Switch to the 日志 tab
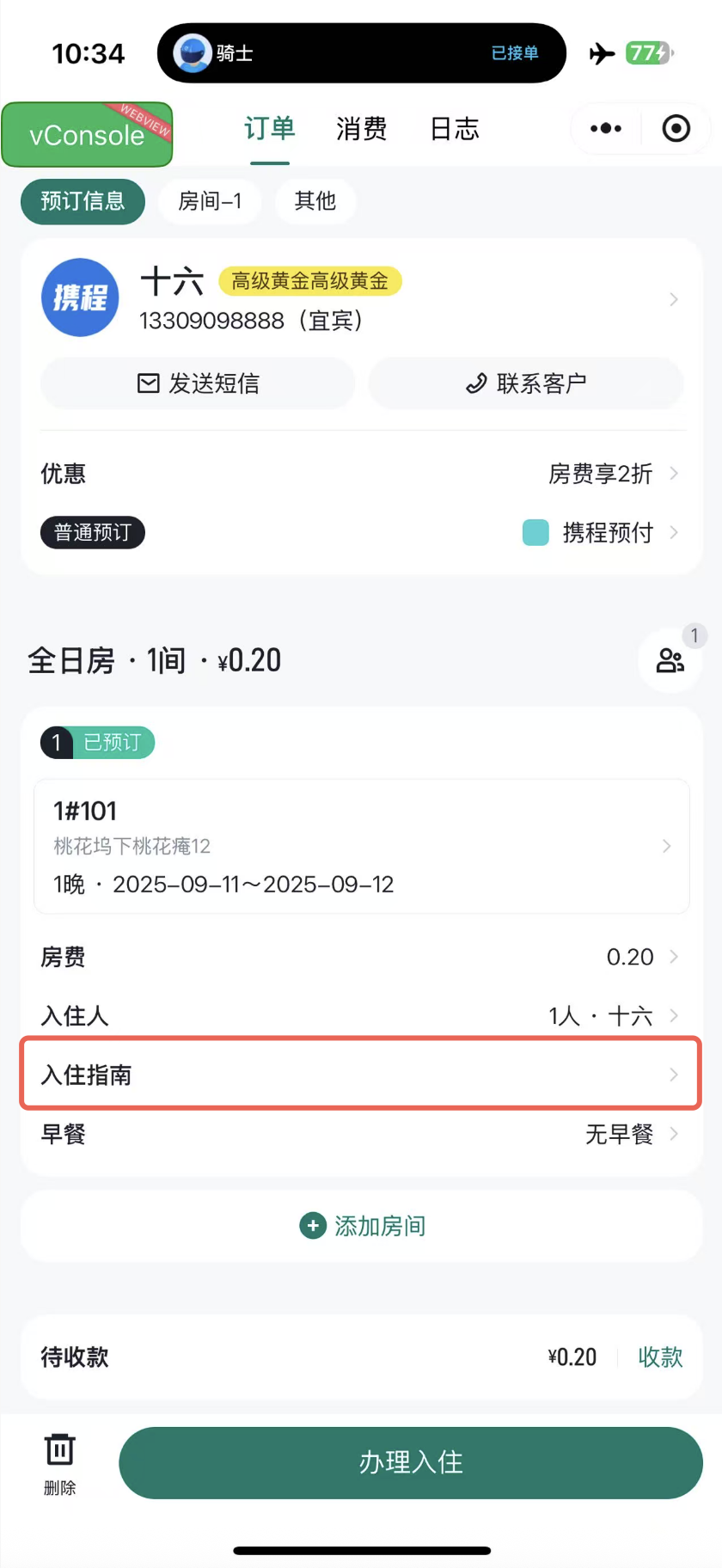Viewport: 722px width, 1568px height. pyautogui.click(x=454, y=129)
